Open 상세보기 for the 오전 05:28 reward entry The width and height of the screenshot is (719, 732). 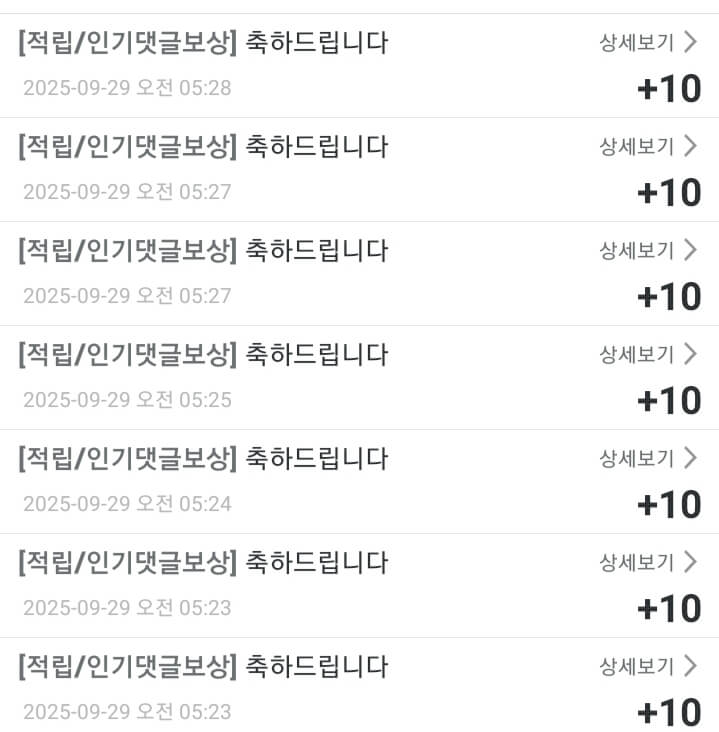(647, 43)
